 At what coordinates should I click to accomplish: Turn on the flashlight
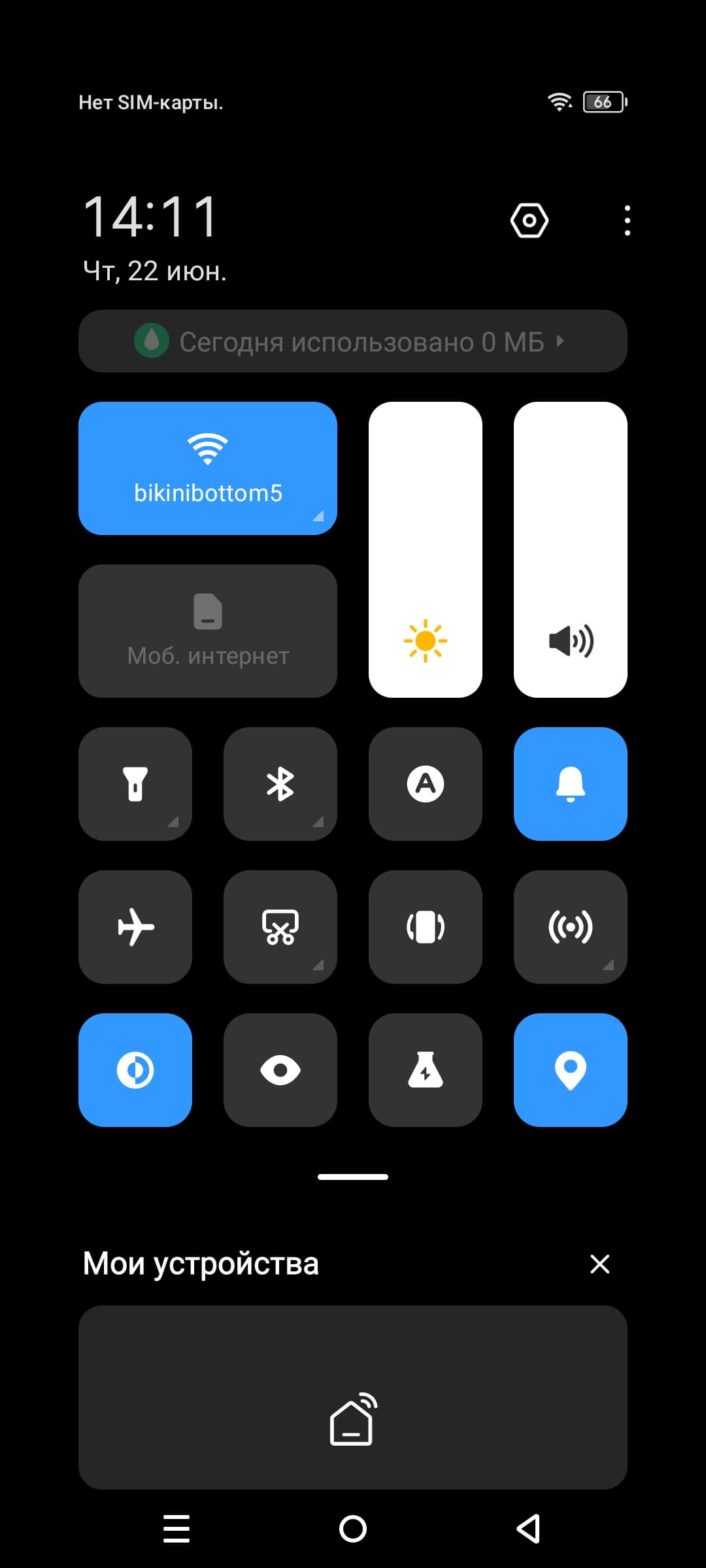135,783
